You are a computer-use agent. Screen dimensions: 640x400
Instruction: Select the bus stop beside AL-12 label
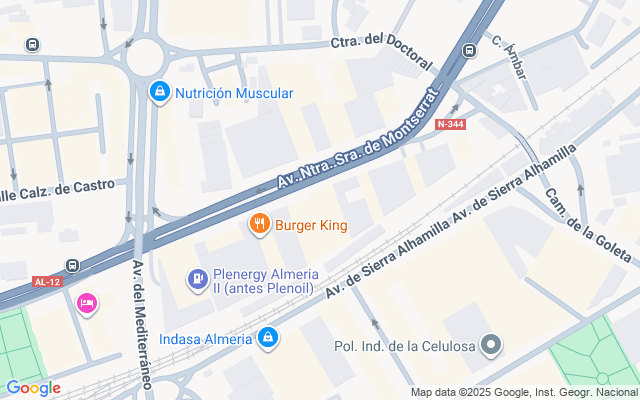(x=72, y=266)
